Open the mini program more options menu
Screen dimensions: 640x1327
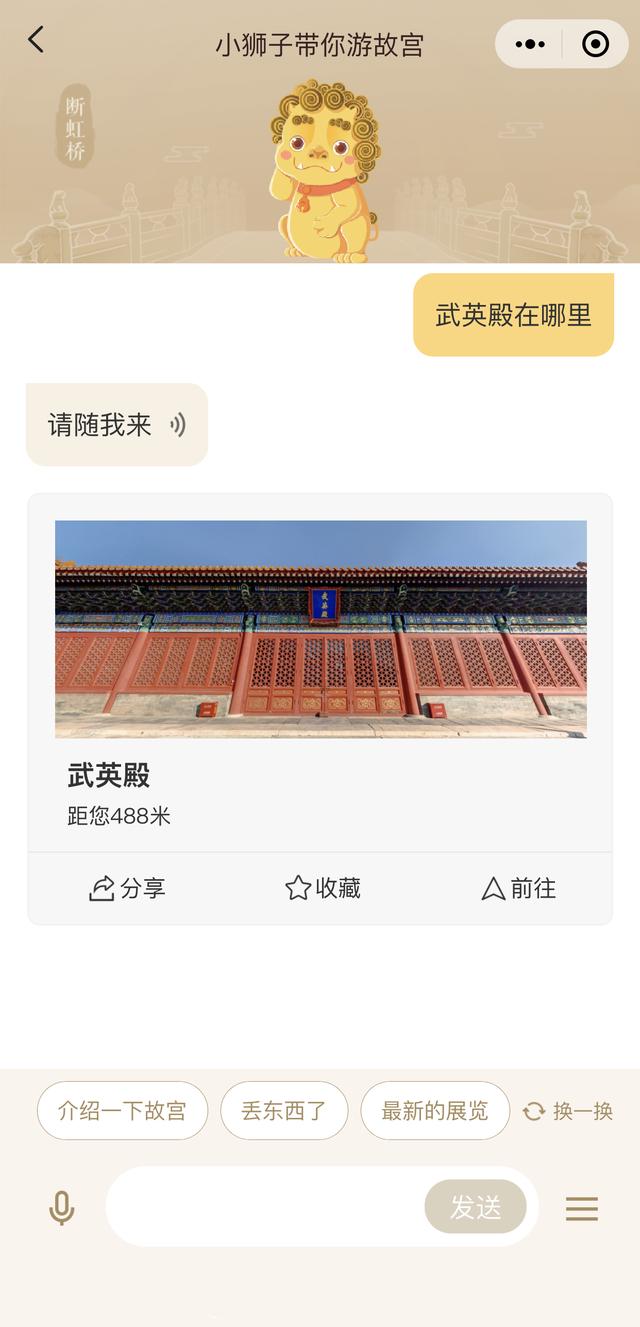click(530, 44)
